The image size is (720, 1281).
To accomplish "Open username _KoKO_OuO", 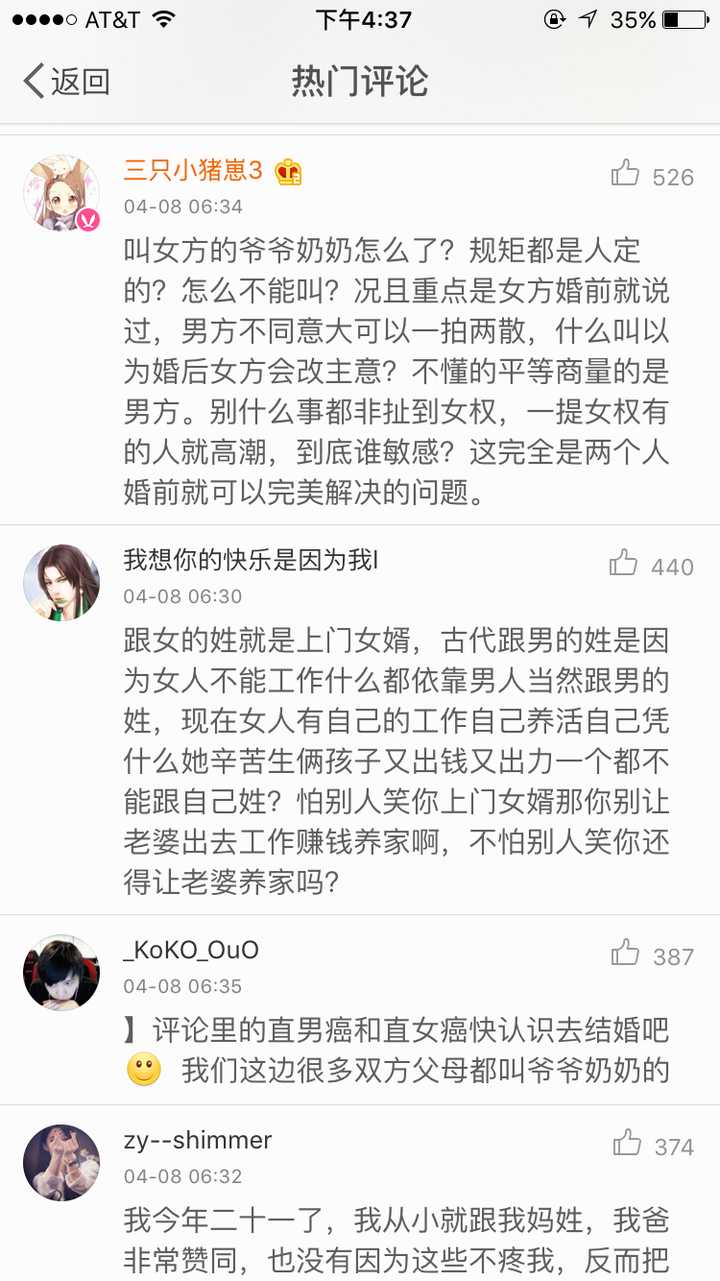I will 191,950.
